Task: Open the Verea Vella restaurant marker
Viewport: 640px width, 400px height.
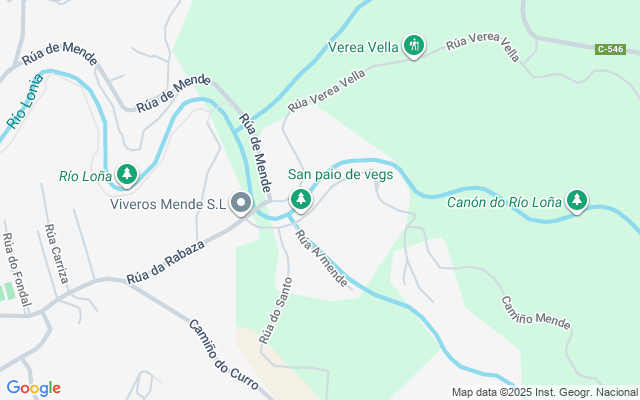Action: point(415,46)
